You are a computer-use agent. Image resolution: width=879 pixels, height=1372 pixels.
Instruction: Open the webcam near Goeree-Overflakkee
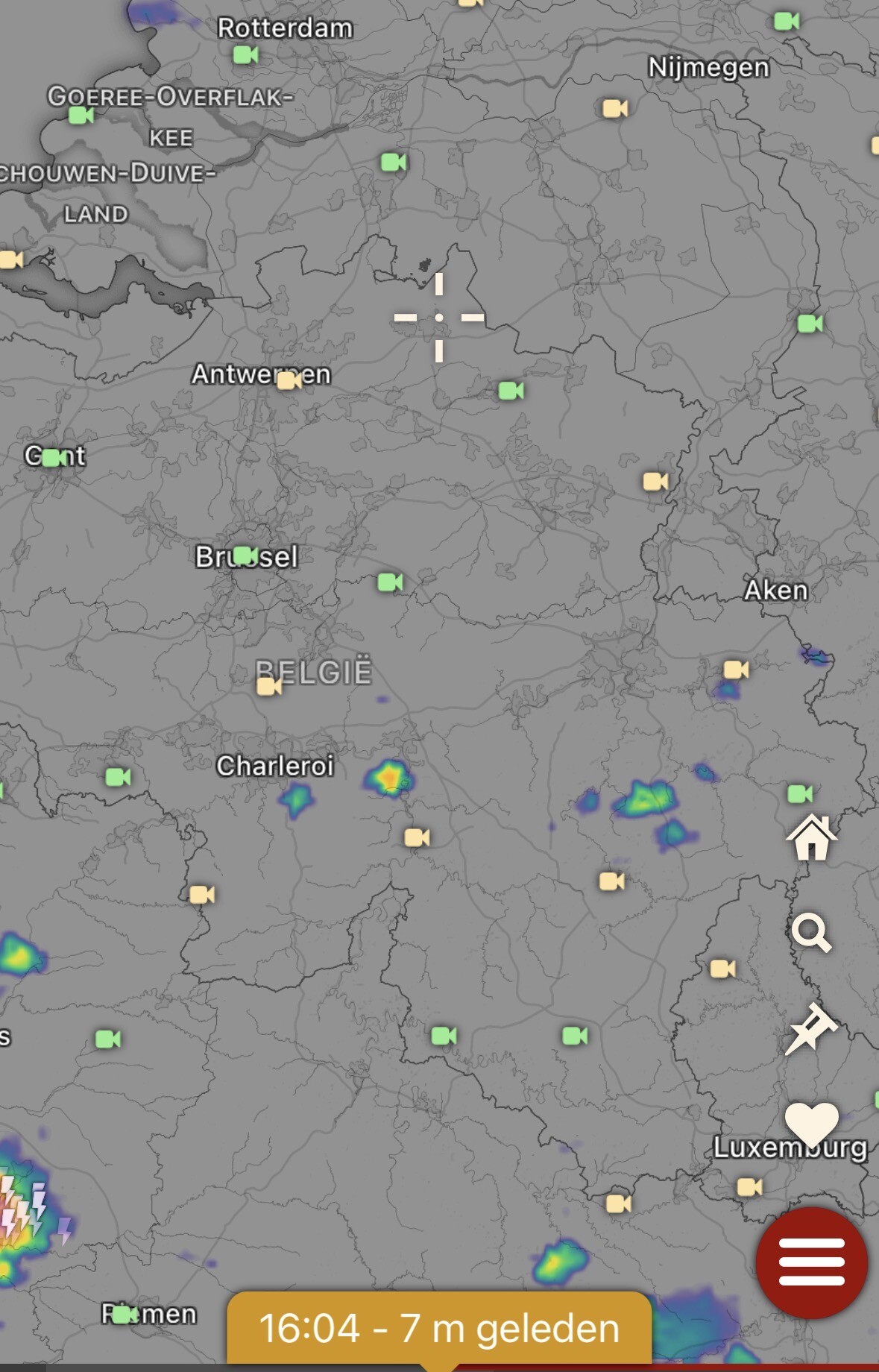pos(81,115)
